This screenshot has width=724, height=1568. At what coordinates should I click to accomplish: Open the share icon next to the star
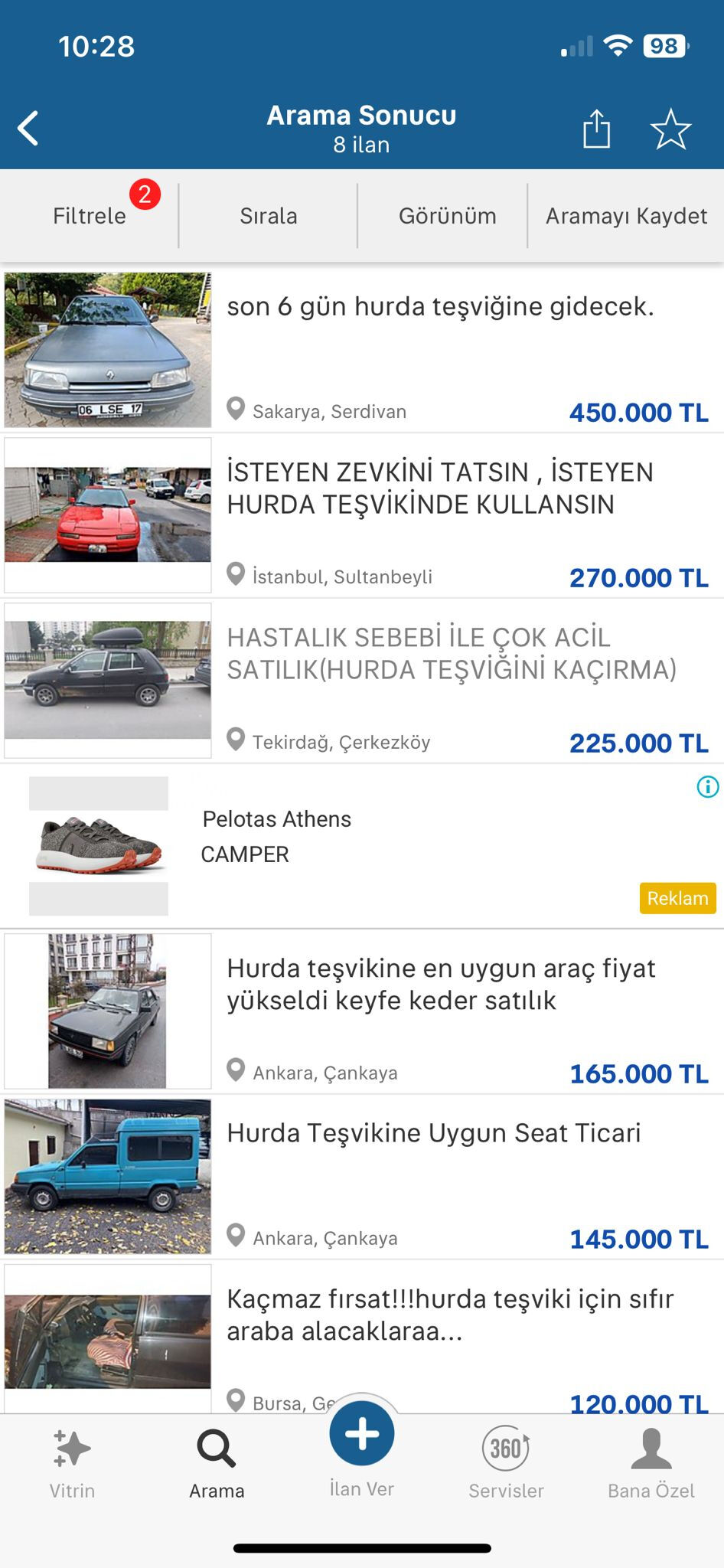pos(596,129)
